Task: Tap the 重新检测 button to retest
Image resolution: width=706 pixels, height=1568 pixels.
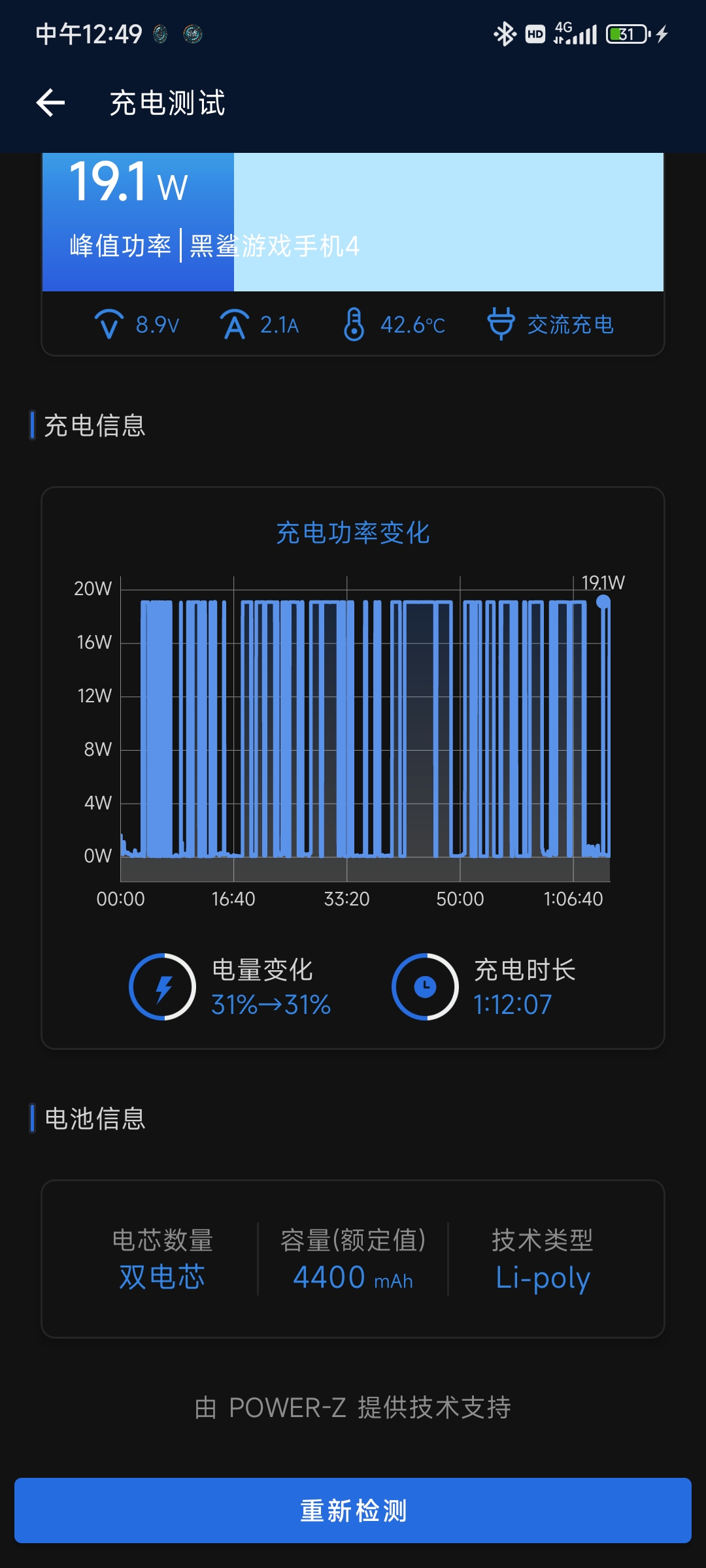Action: point(353,1511)
